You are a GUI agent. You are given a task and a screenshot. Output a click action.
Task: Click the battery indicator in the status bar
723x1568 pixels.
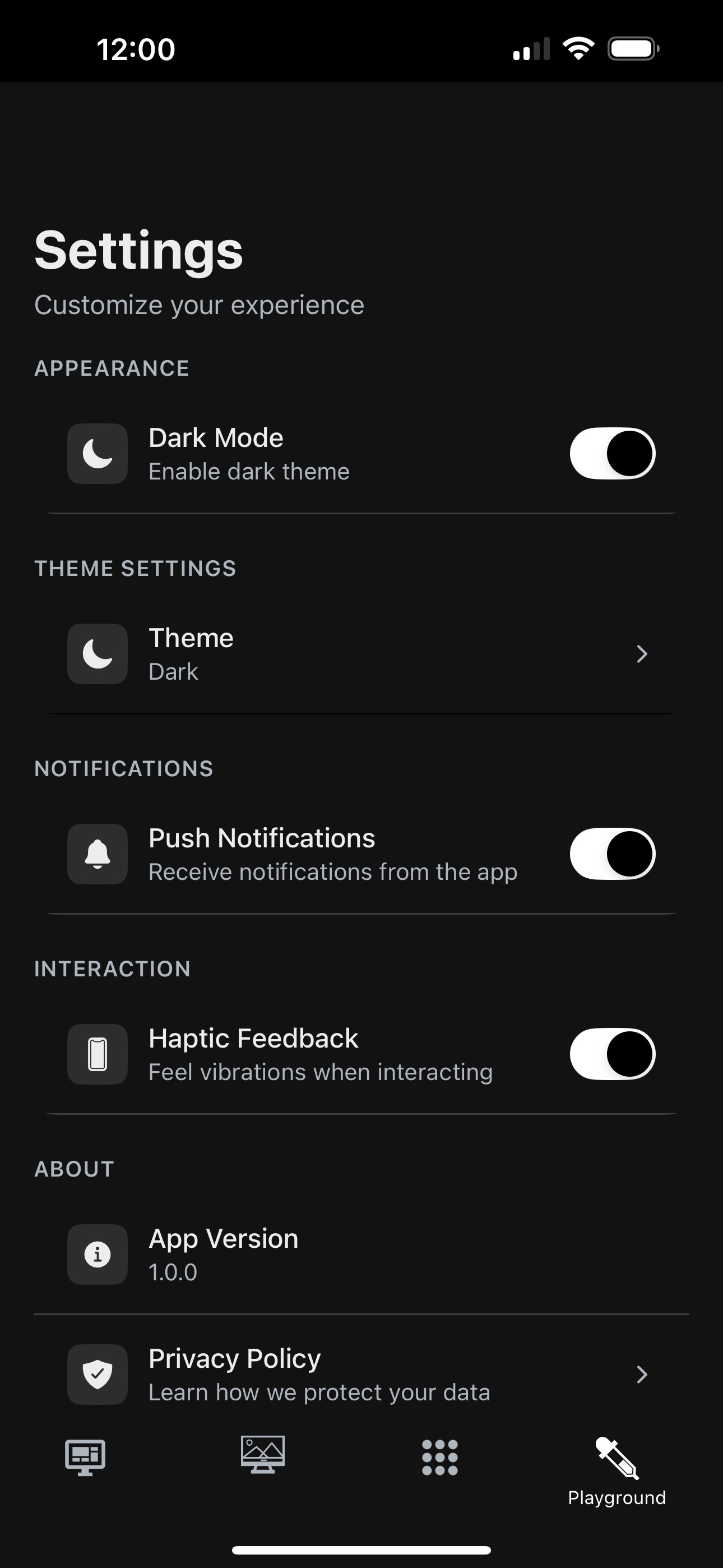[633, 49]
